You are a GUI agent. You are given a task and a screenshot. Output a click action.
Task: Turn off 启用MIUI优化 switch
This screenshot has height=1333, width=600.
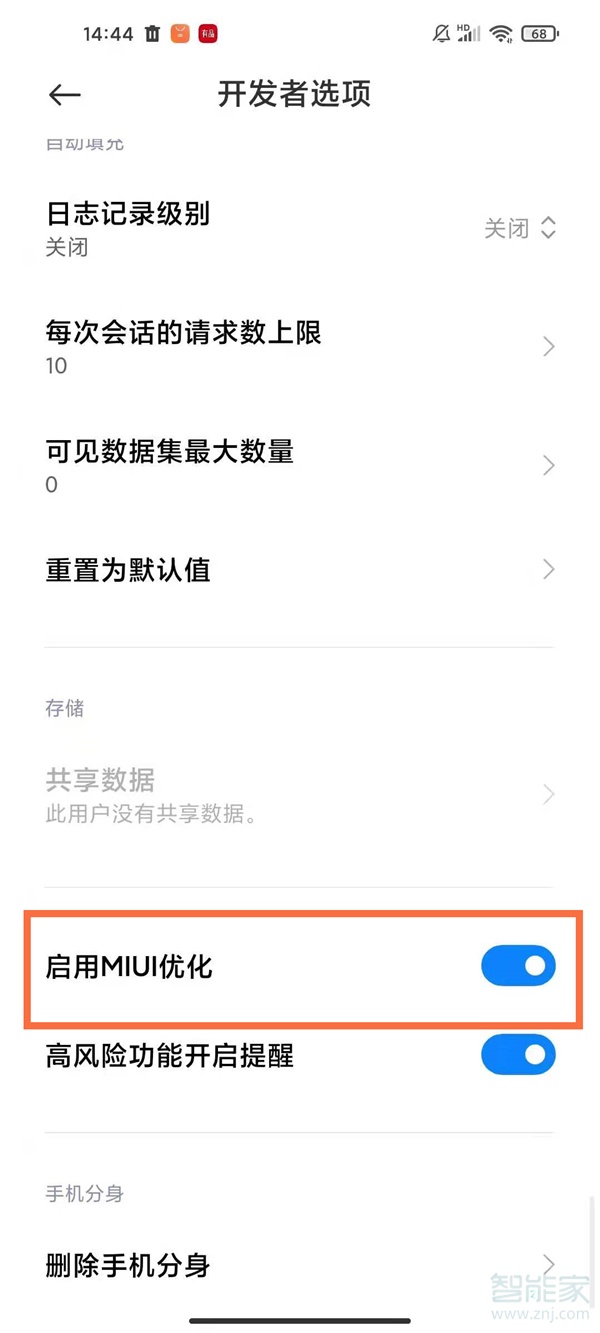[517, 966]
